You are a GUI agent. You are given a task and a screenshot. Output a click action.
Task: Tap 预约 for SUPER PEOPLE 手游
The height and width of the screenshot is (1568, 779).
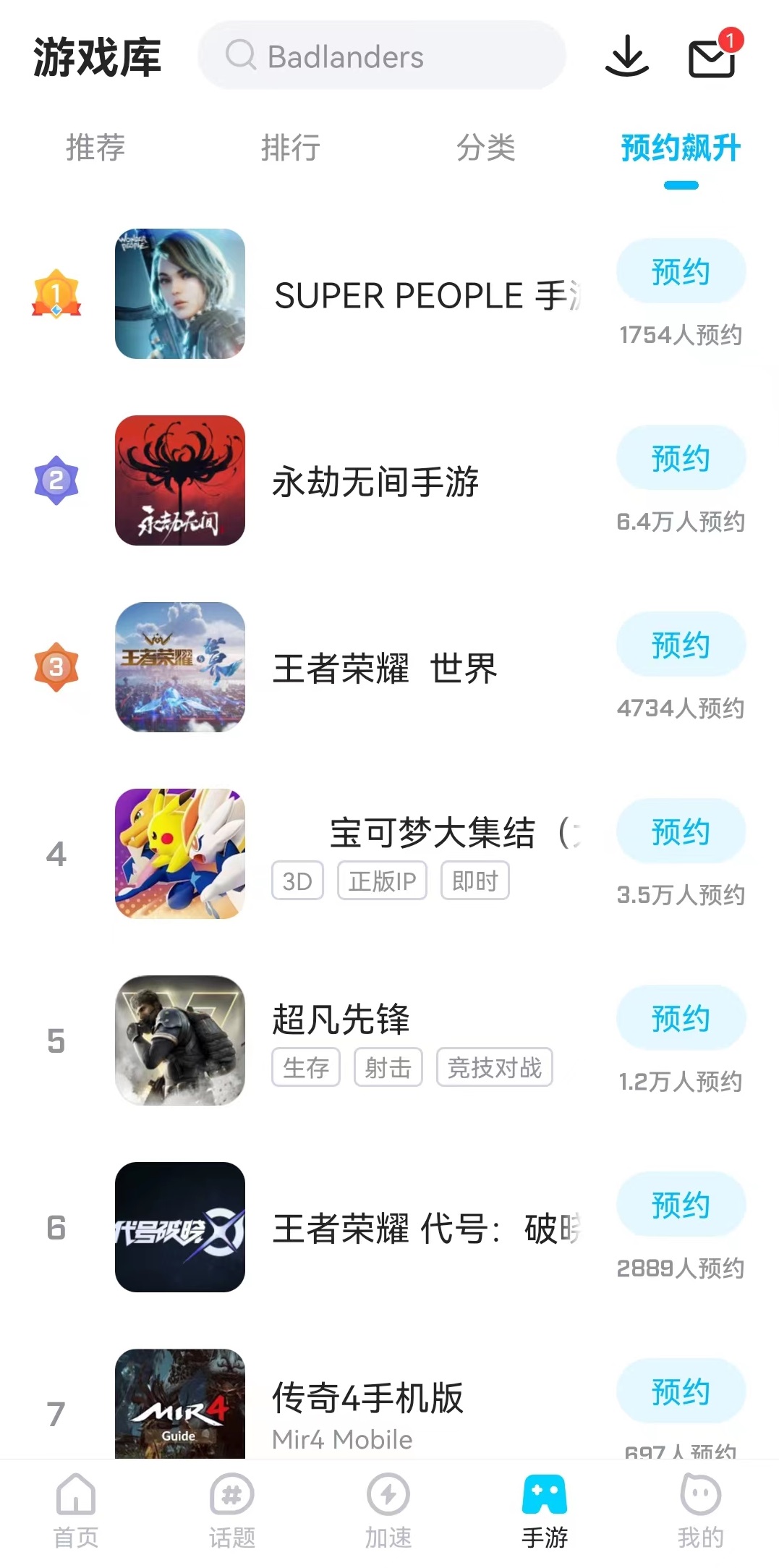point(680,272)
